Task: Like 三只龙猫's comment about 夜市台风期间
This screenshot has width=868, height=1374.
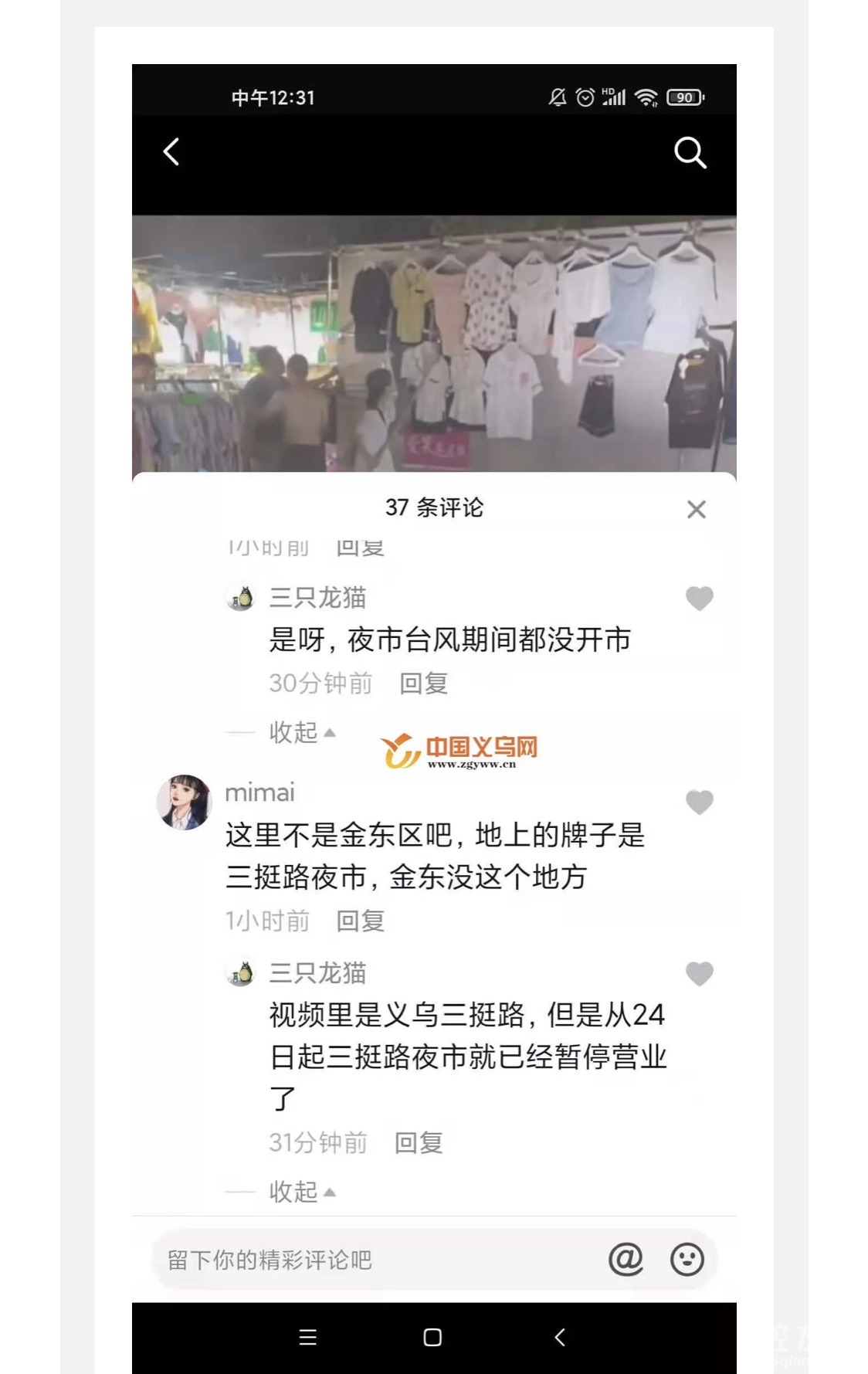Action: (699, 599)
